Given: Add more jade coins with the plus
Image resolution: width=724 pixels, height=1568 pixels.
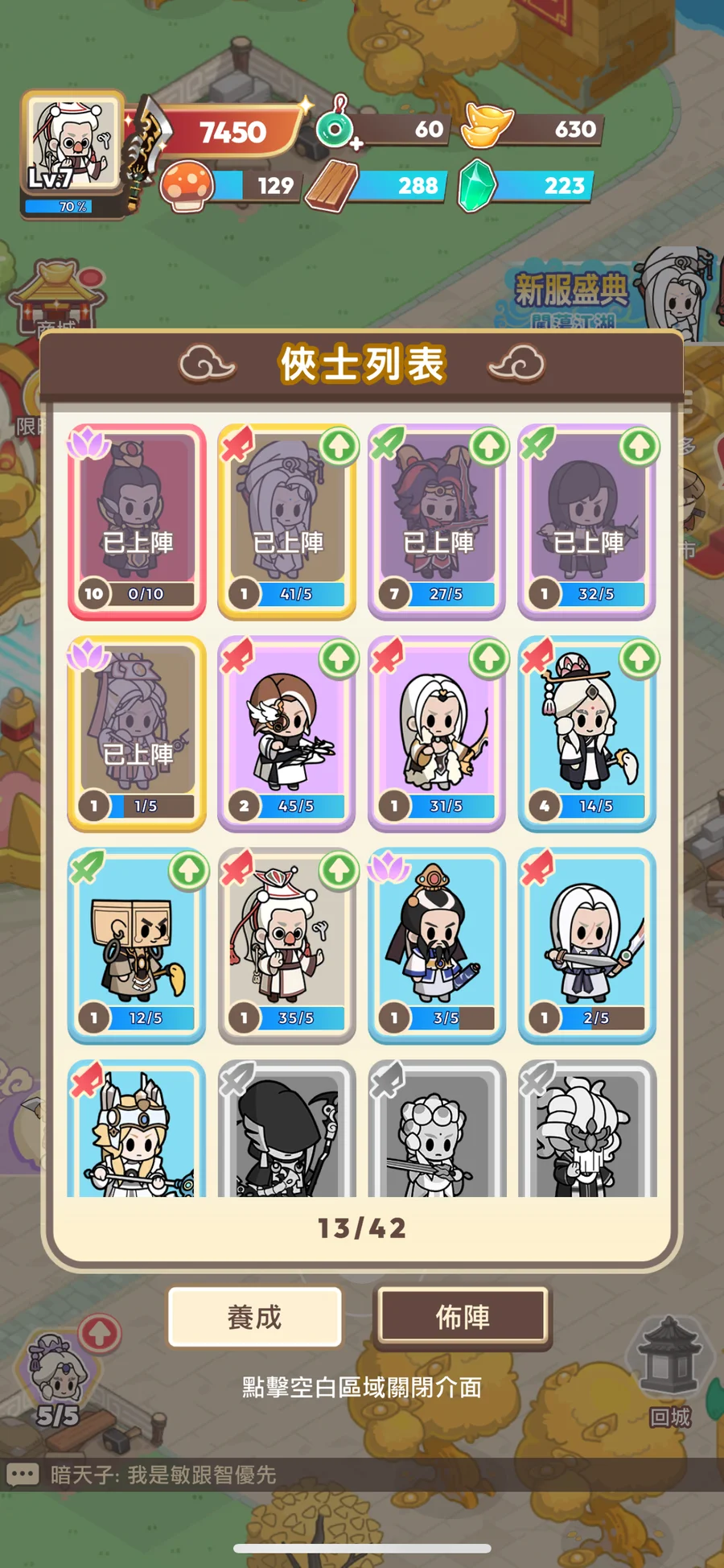Looking at the screenshot, I should pyautogui.click(x=355, y=143).
